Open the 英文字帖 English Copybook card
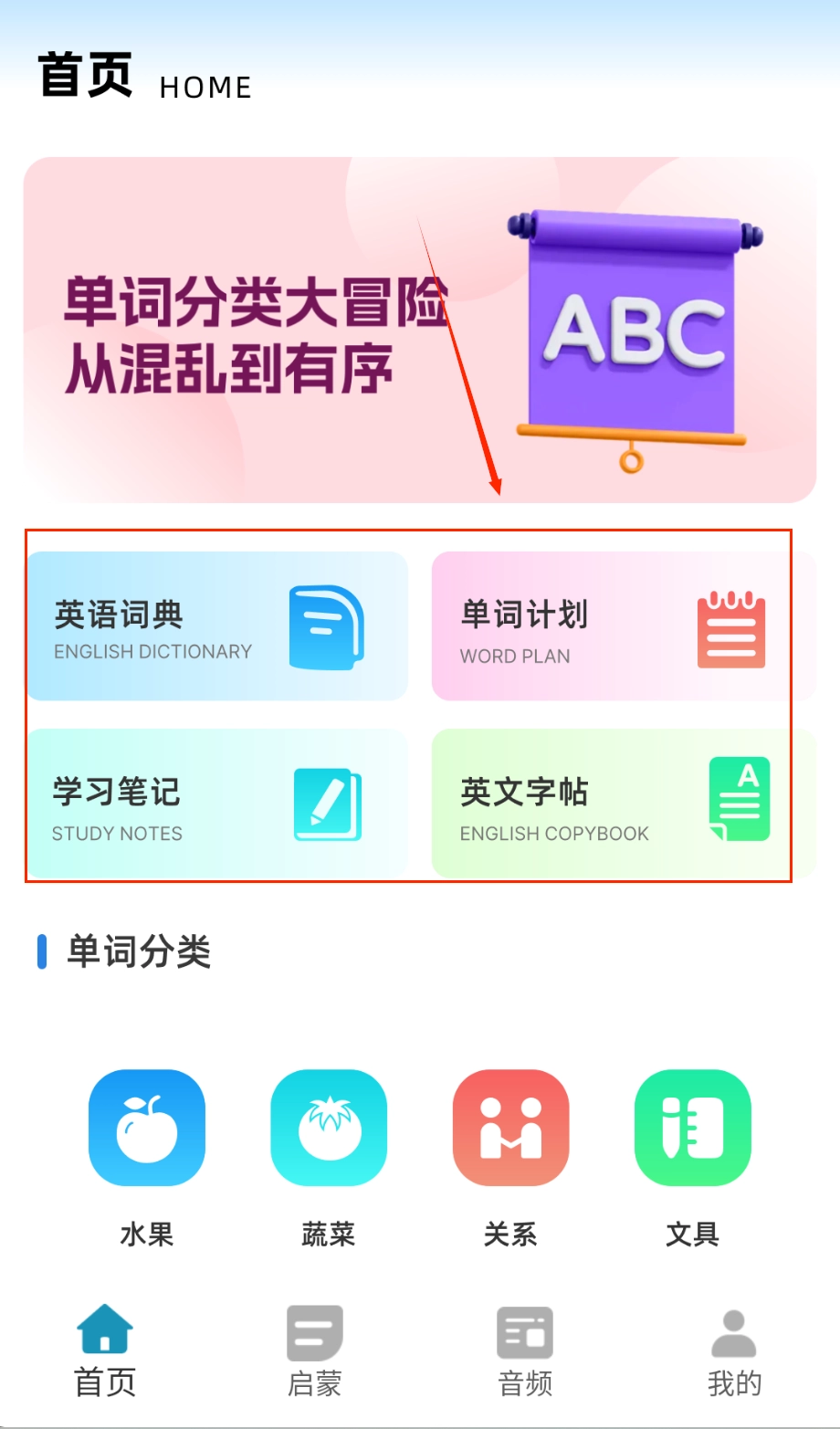Screen dimensions: 840x1429 point(623,804)
